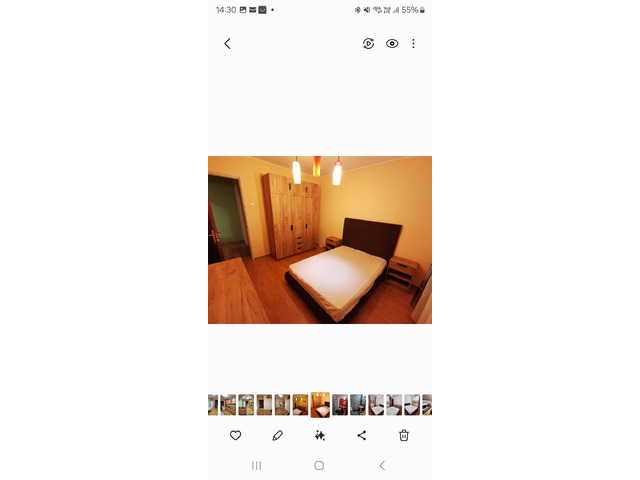
Task: Tap the remaster picture icon
Action: (368, 44)
